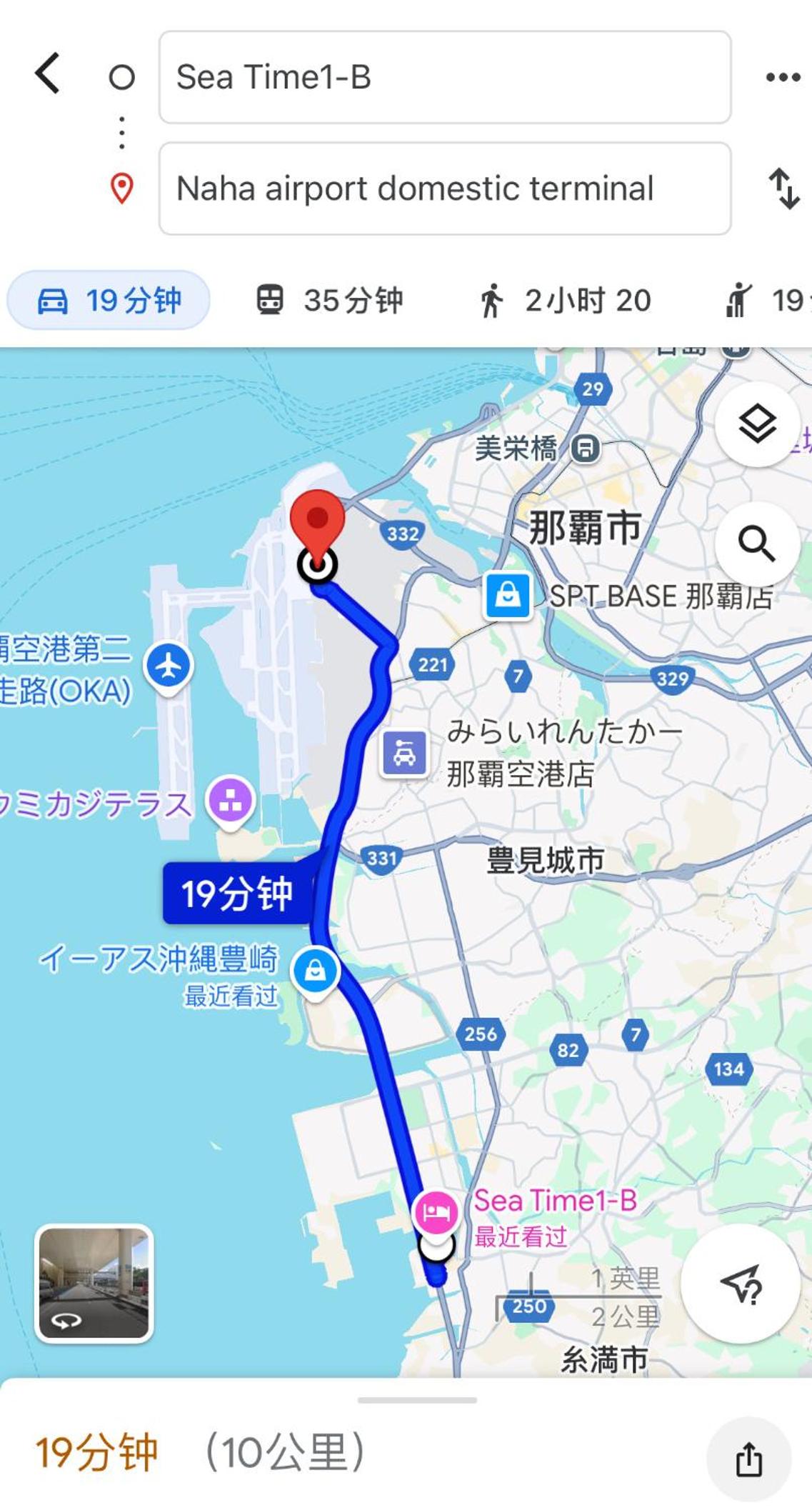Open the map layers button

(757, 424)
